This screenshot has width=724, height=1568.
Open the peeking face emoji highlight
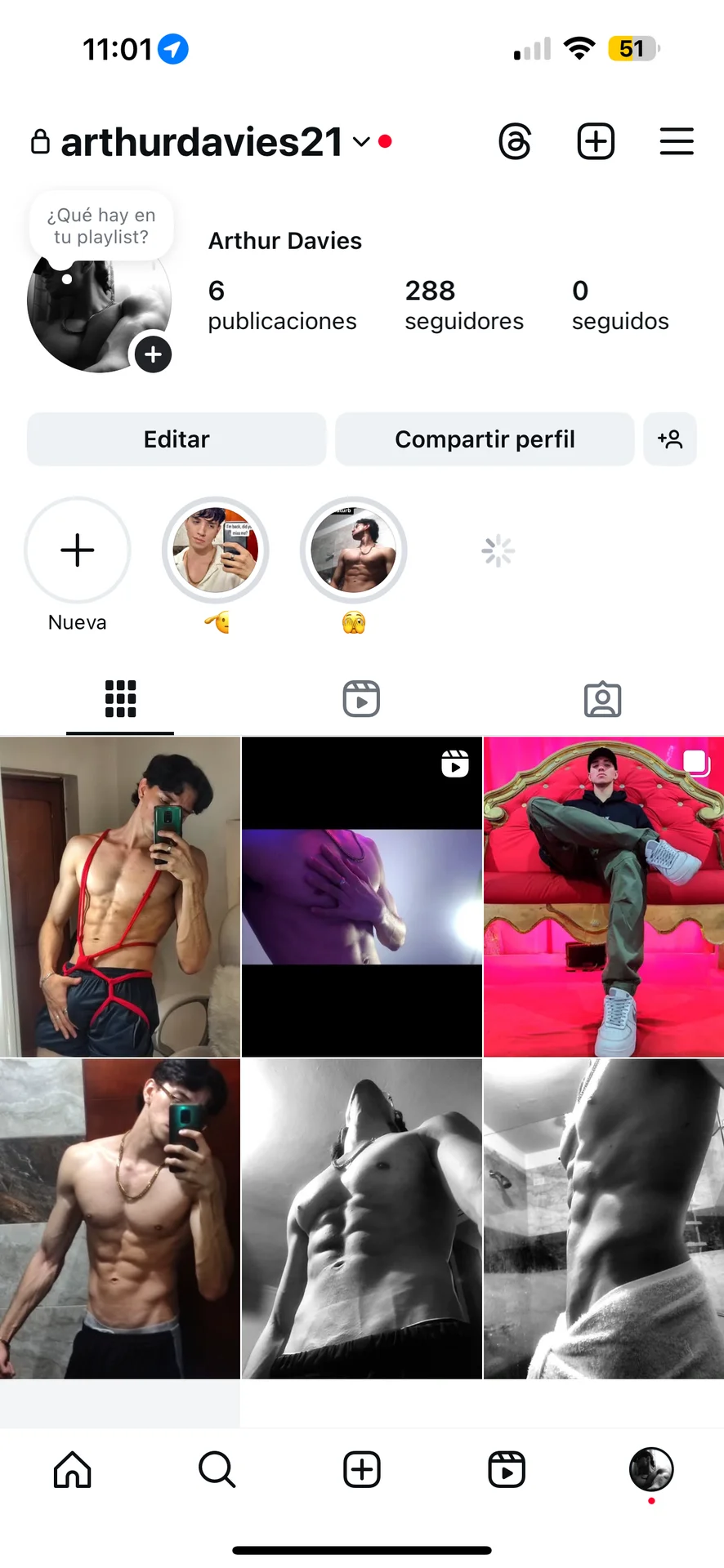coord(353,550)
